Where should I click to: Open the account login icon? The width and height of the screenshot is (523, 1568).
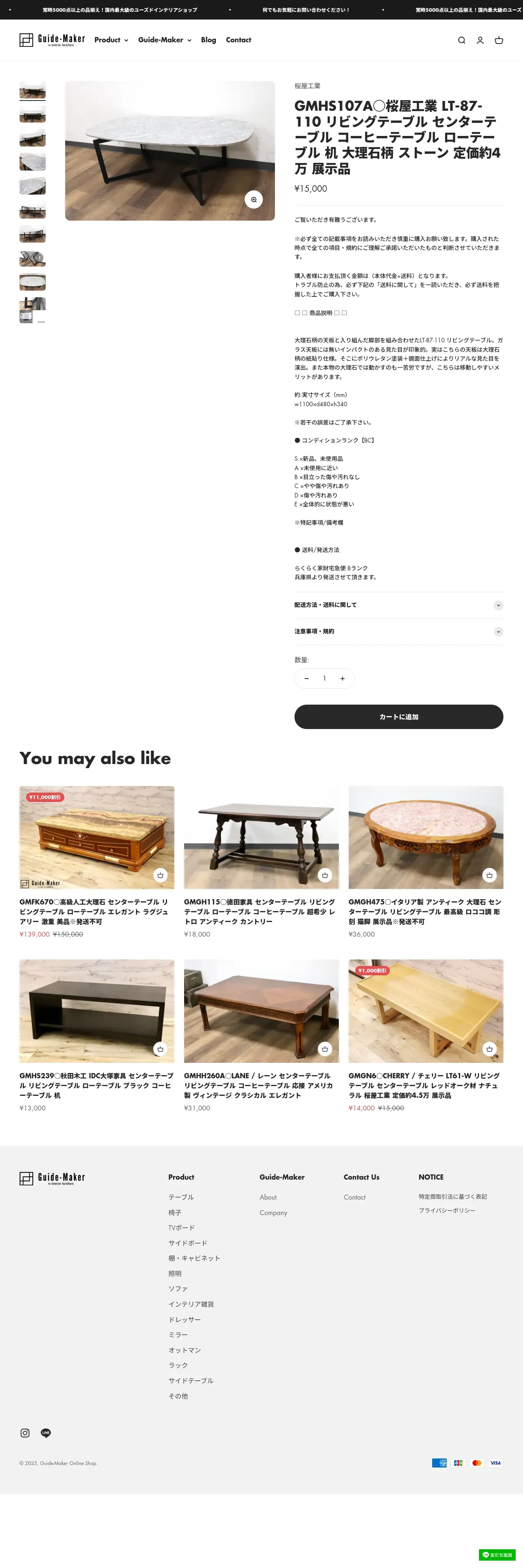pyautogui.click(x=480, y=40)
